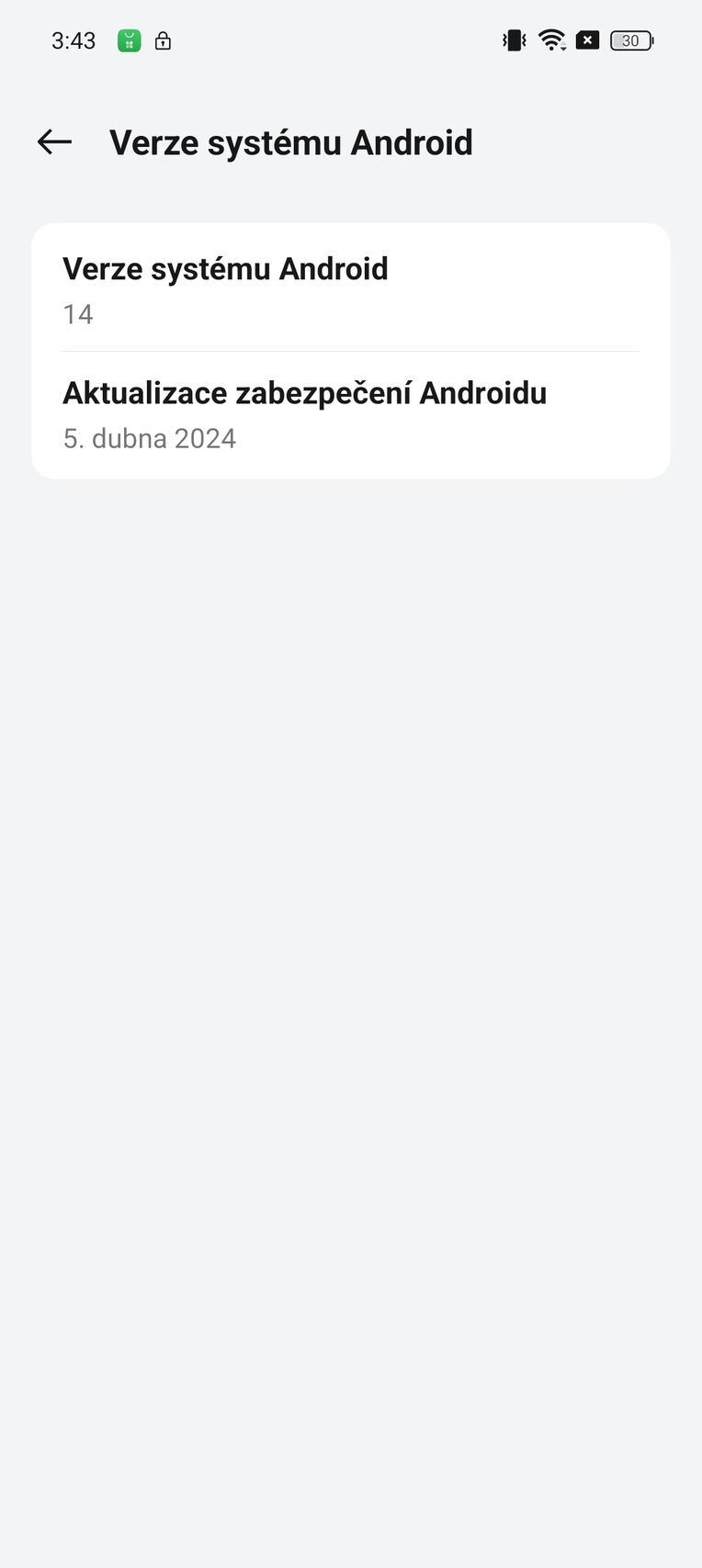Viewport: 702px width, 1568px height.
Task: Tap the Aktualizace zabezpečení Androidu heading
Action: (304, 392)
